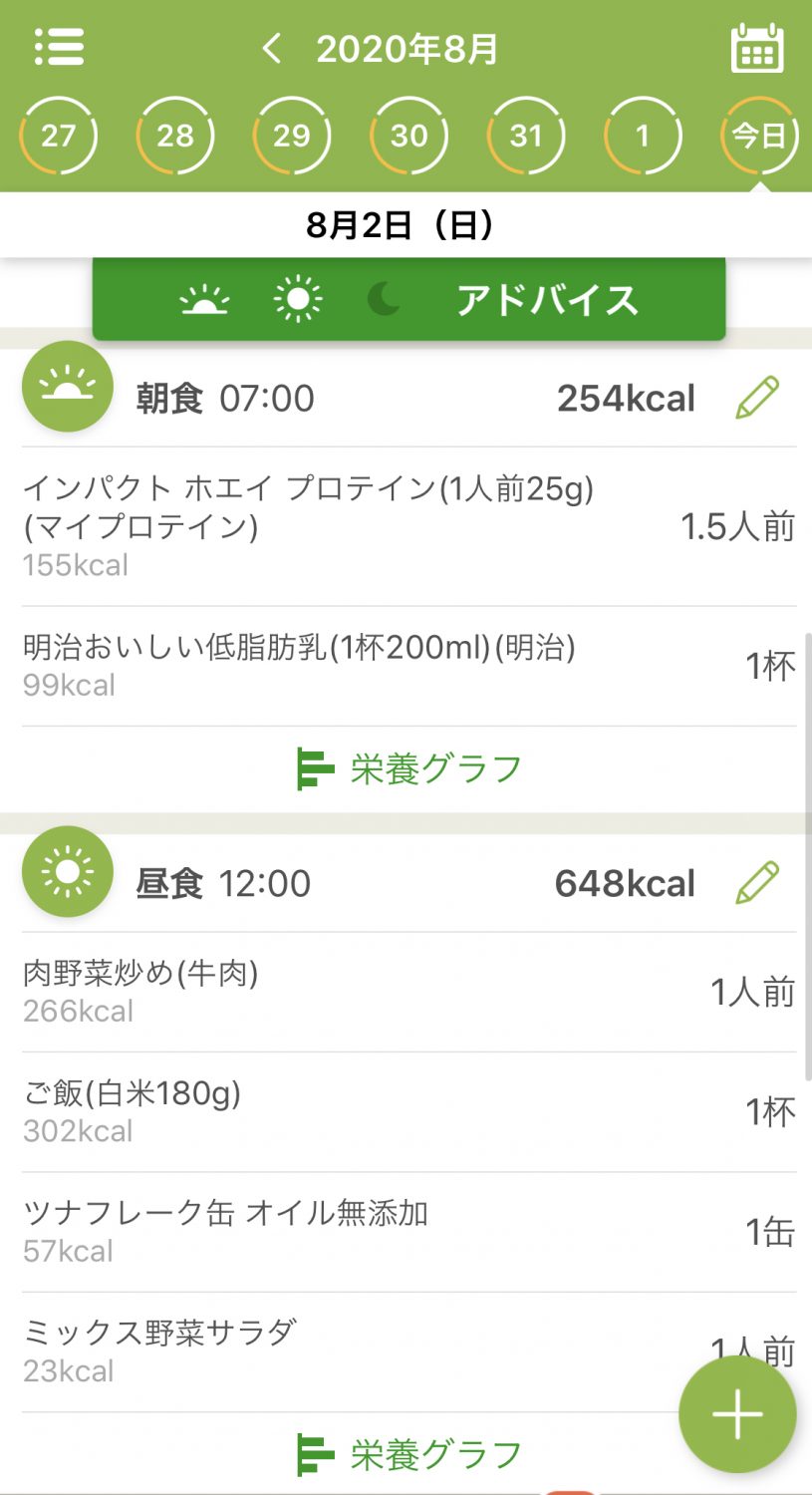Select day 31
812x1495 pixels.
pyautogui.click(x=526, y=136)
